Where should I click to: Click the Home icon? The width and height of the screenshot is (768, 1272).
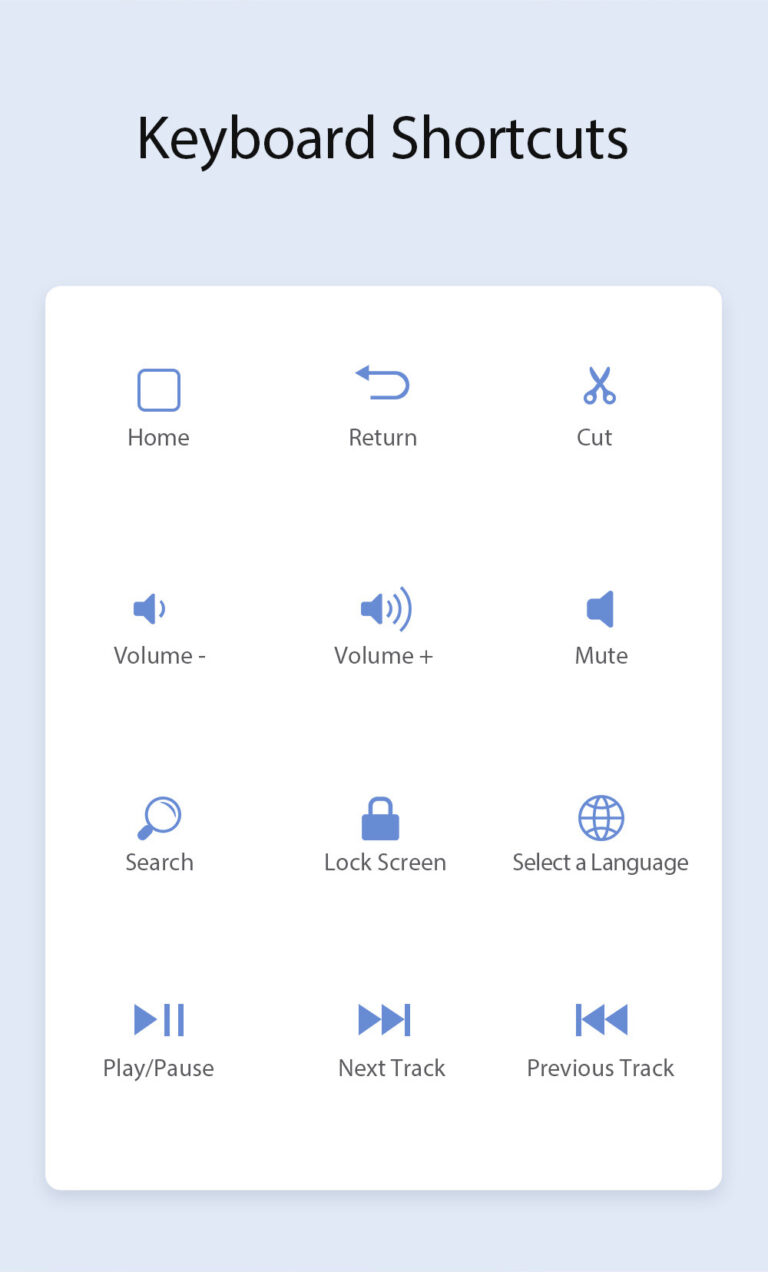click(158, 388)
